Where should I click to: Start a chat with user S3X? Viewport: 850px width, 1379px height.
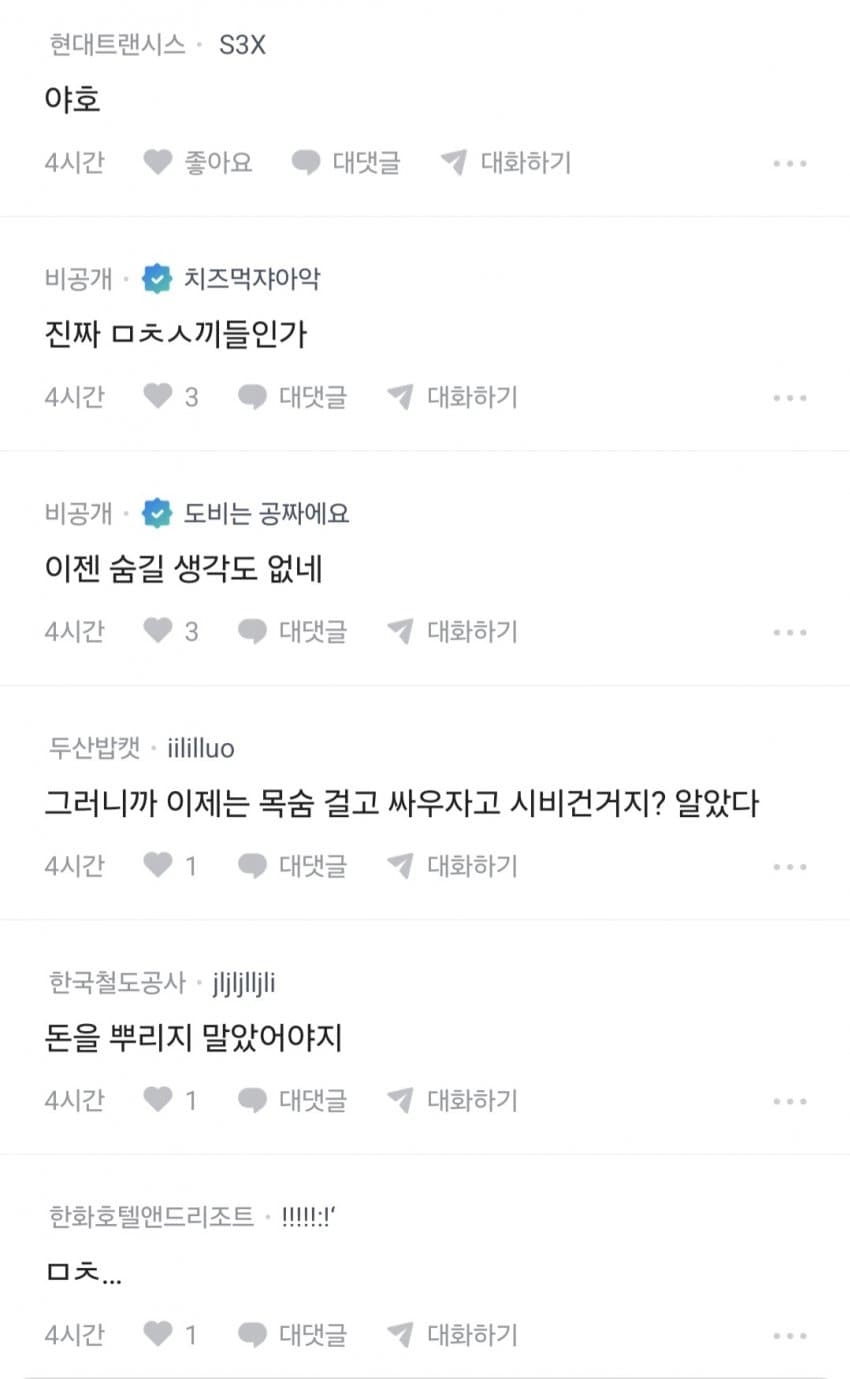pos(506,163)
